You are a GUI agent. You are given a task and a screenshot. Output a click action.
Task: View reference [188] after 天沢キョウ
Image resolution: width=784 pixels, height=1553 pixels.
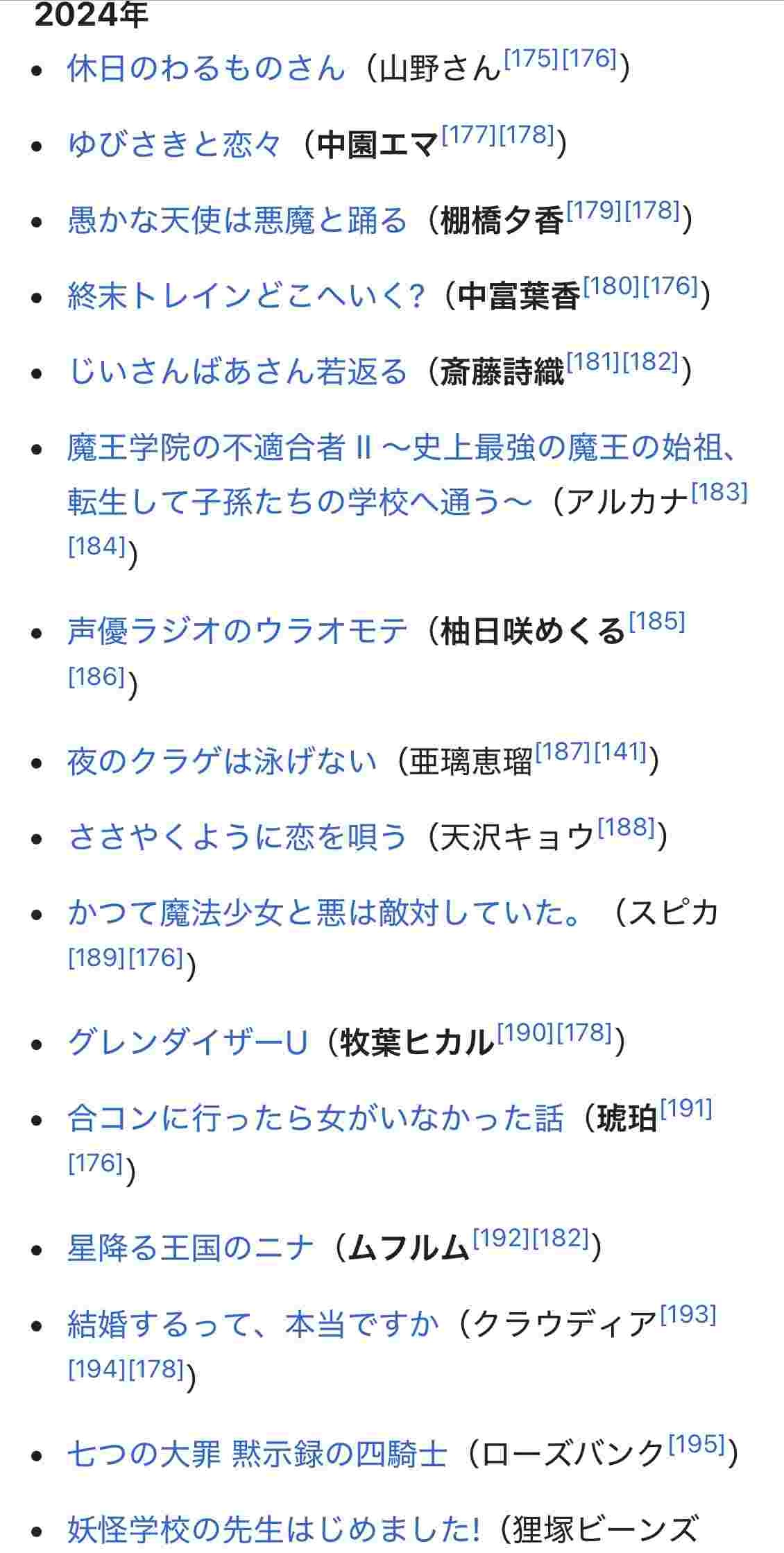(626, 827)
